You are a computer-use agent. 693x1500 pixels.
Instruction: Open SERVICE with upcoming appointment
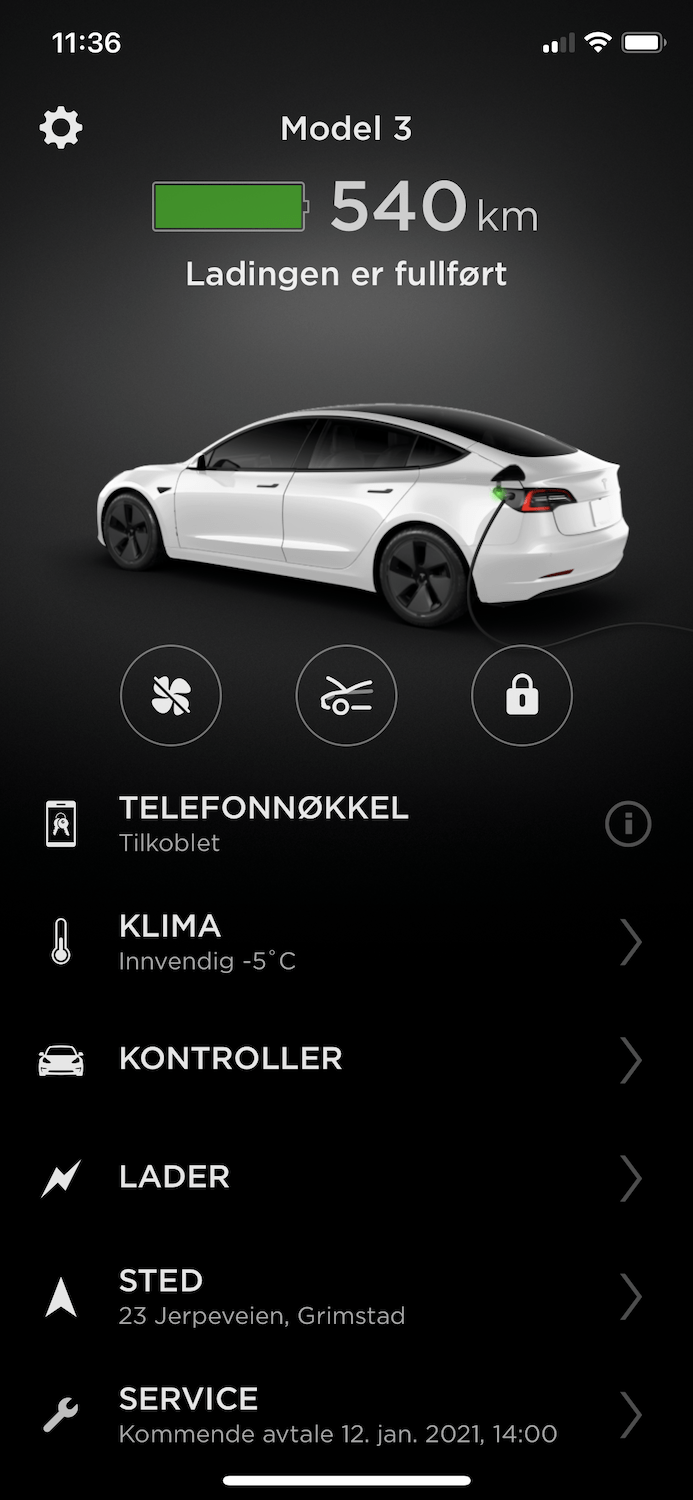coord(346,1414)
